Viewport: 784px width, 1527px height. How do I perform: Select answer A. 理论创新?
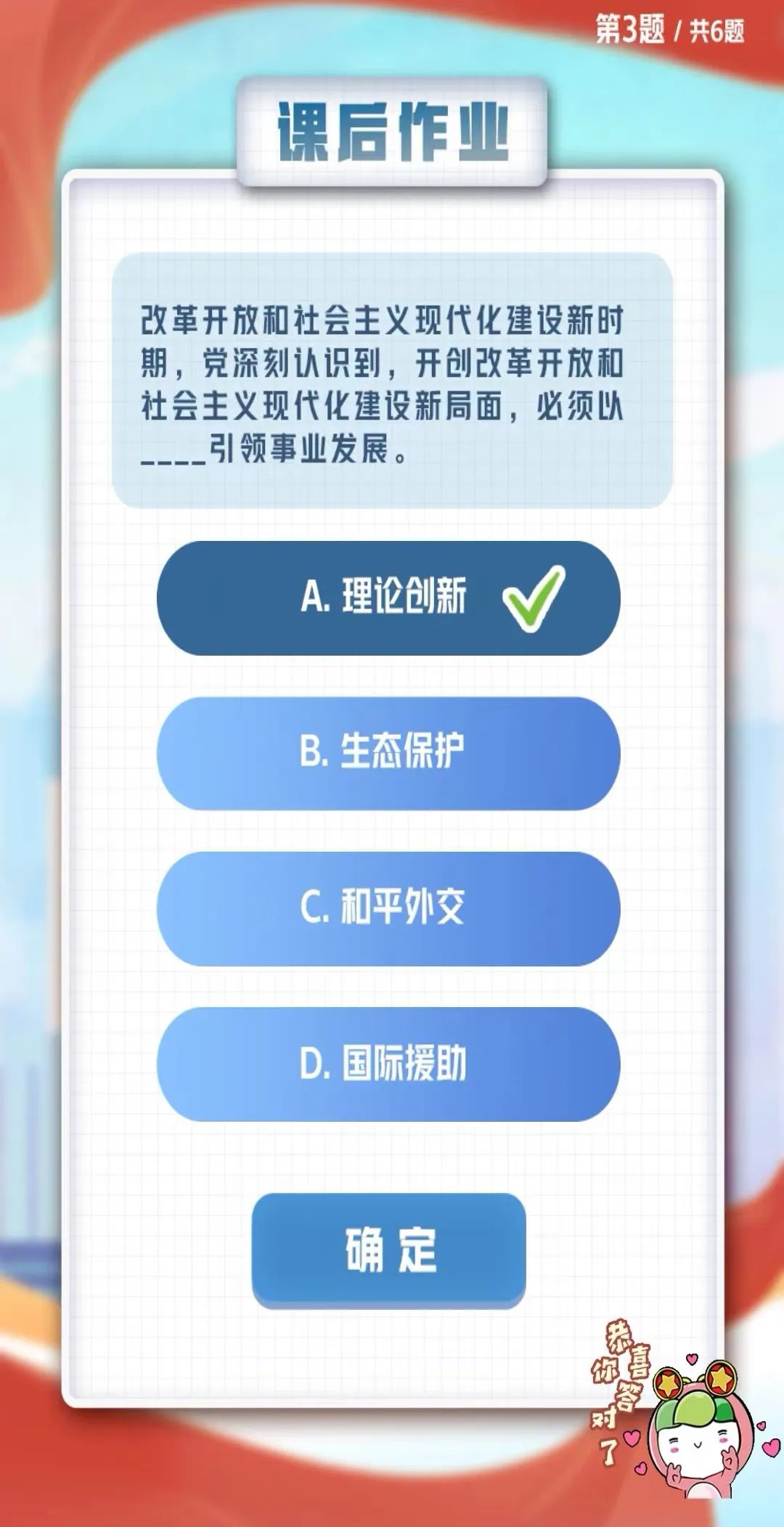tap(388, 598)
